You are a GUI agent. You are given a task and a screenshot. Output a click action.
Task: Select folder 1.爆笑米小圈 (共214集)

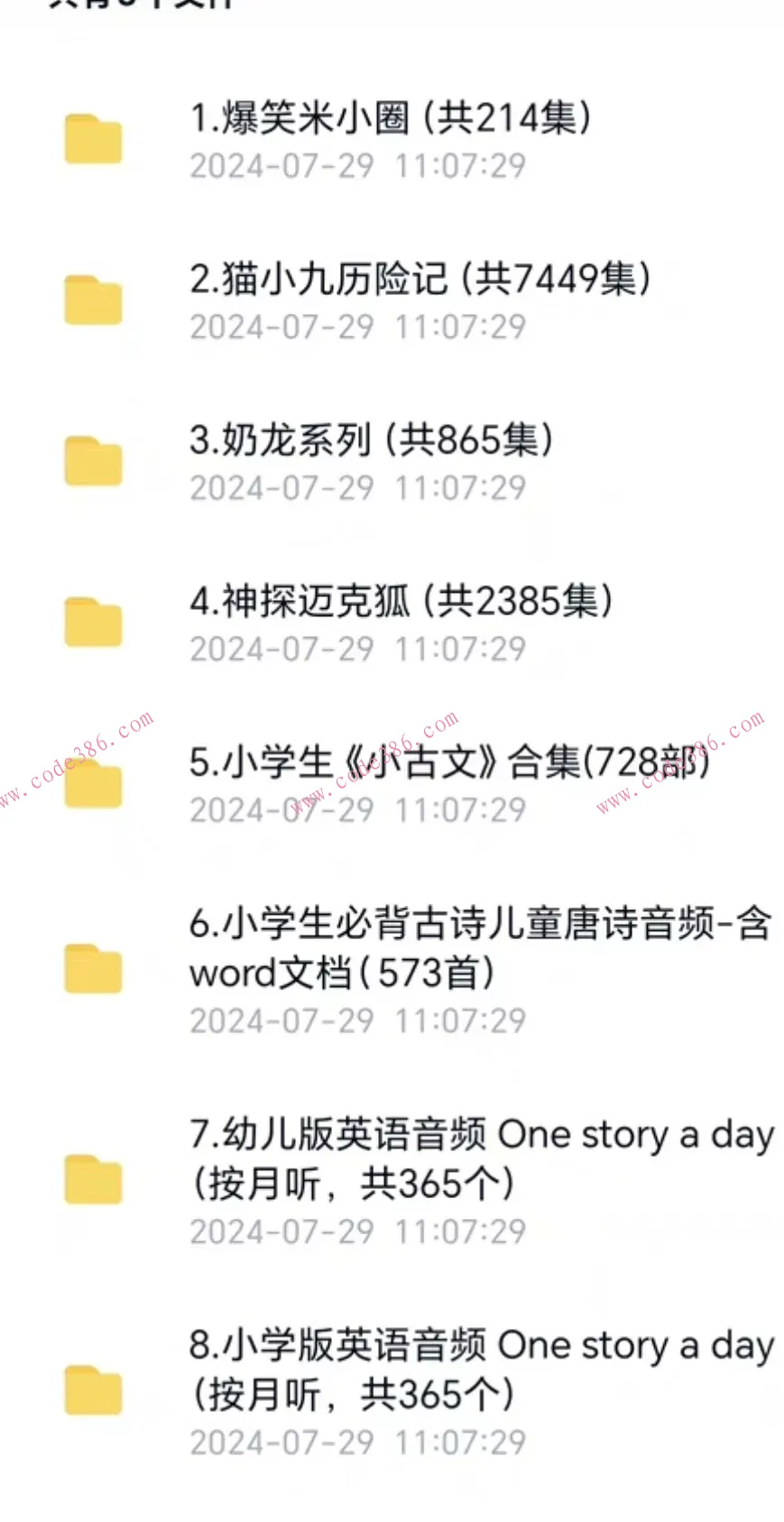pyautogui.click(x=392, y=117)
